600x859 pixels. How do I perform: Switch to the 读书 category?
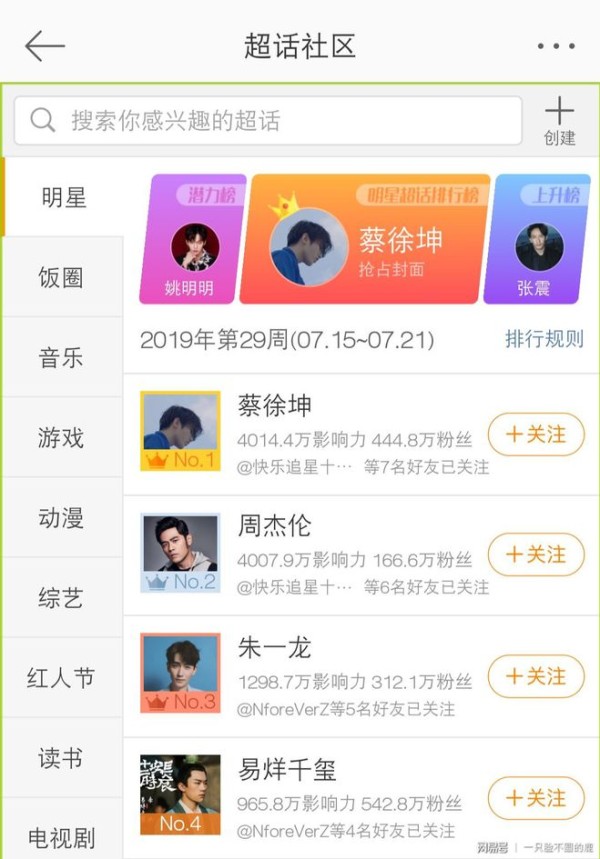[62, 758]
